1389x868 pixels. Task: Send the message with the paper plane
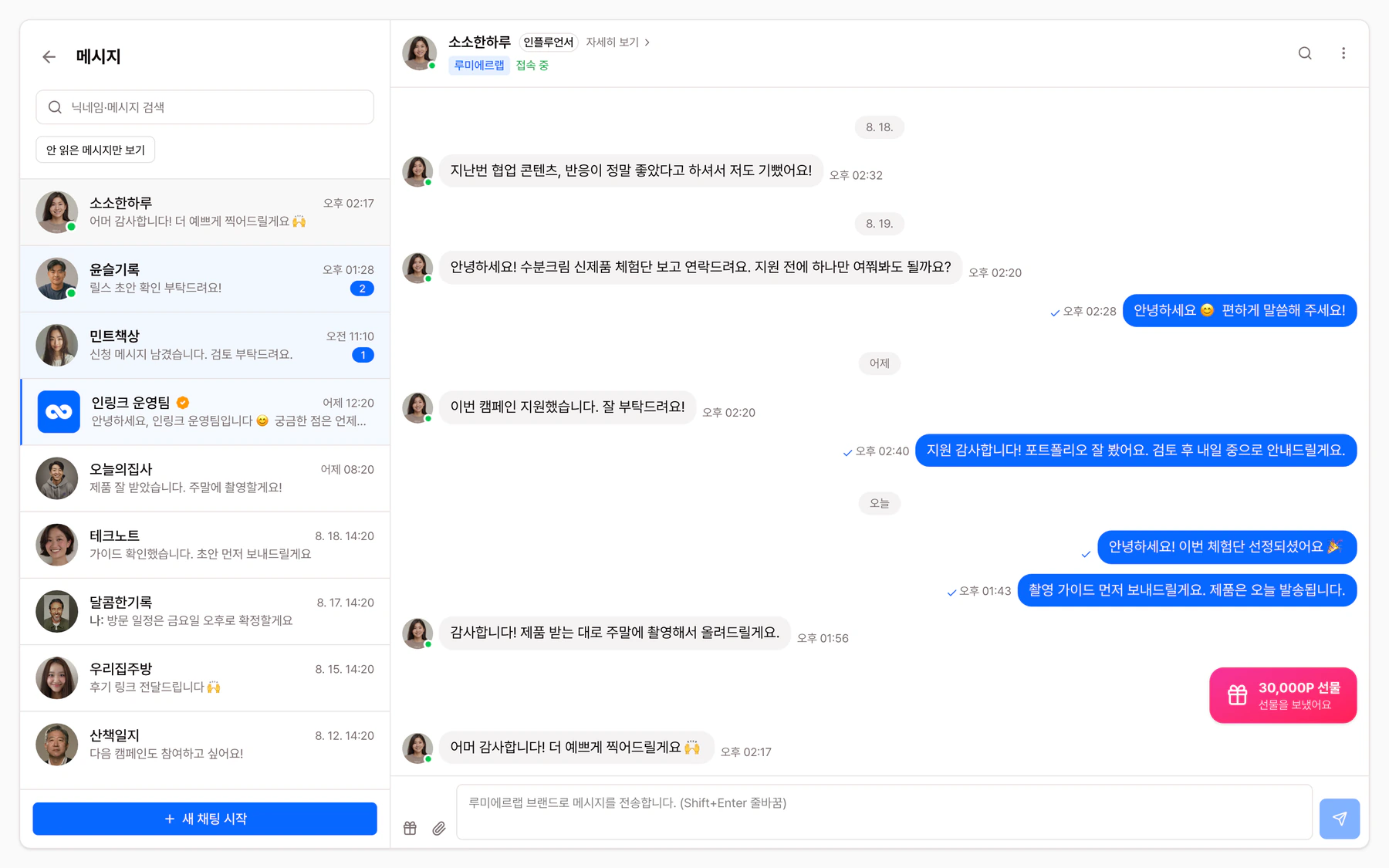(1340, 819)
